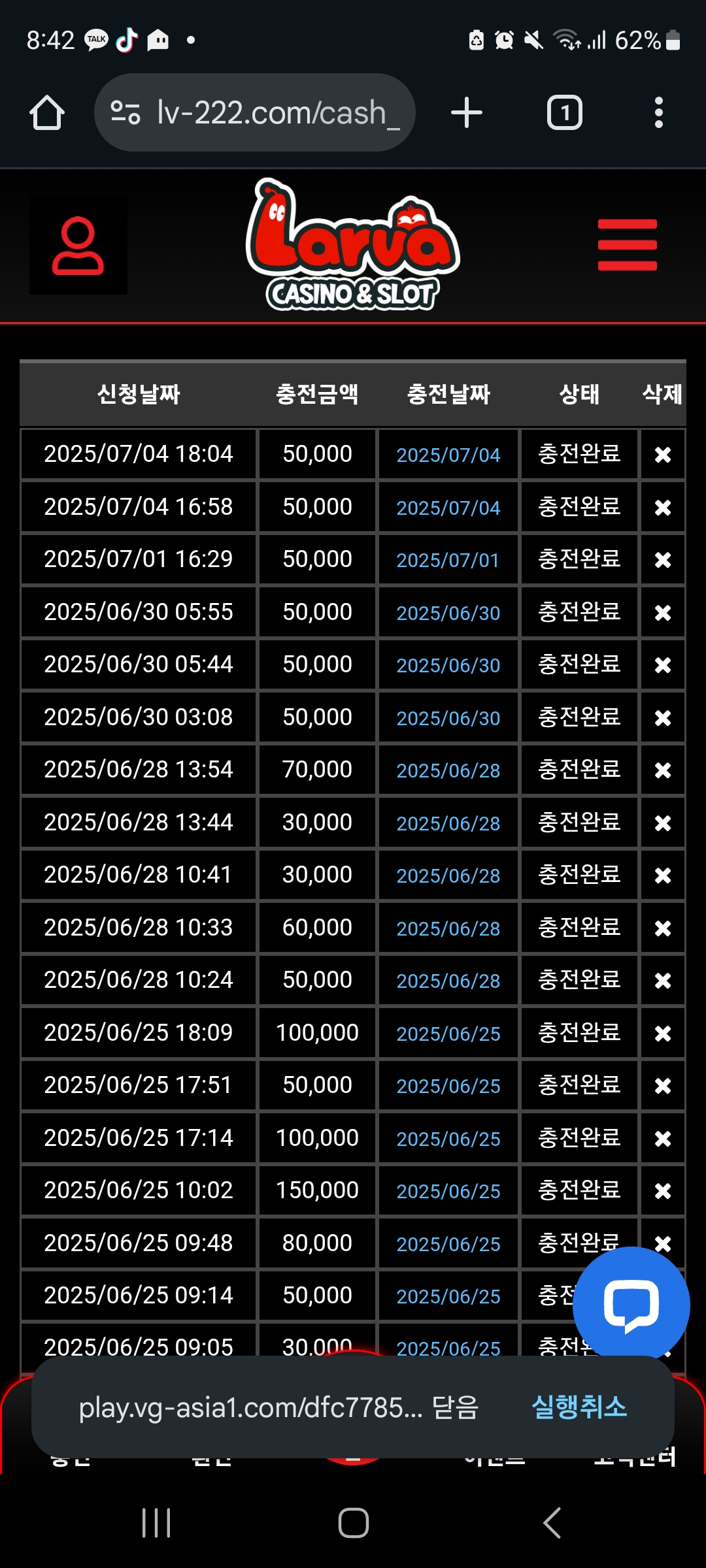This screenshot has width=706, height=1568.
Task: Open a new browser tab
Action: pos(467,113)
